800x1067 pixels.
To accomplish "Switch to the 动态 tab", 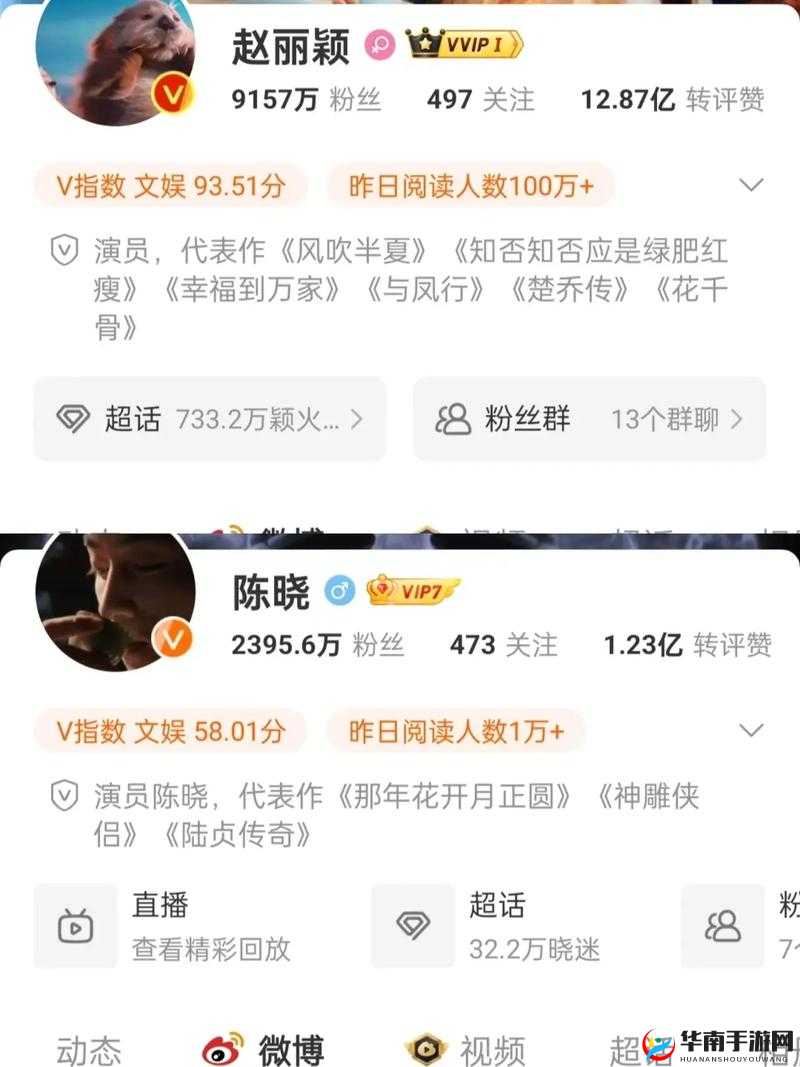I will coord(90,1048).
